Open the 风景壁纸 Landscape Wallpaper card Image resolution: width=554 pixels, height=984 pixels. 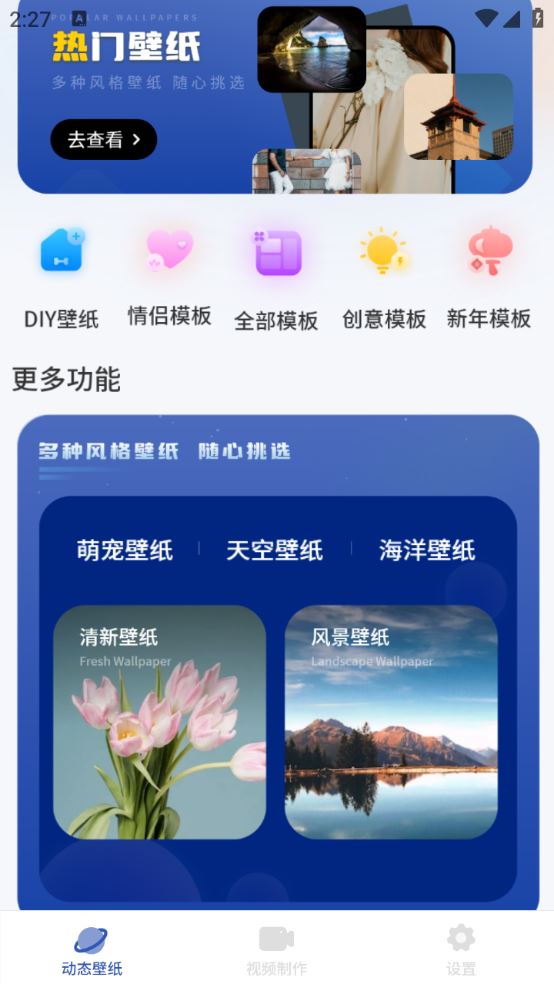coord(392,722)
